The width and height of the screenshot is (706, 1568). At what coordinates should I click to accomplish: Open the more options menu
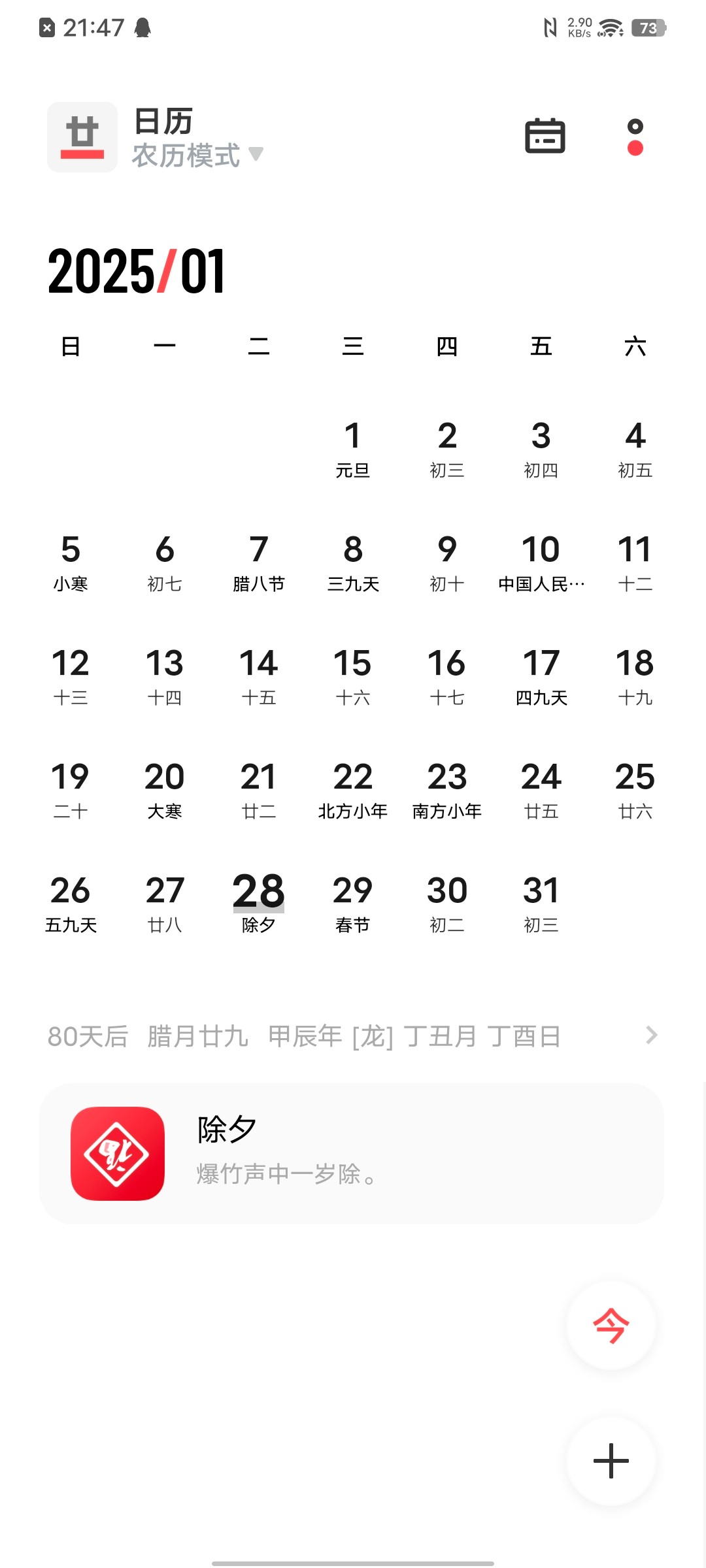click(635, 137)
